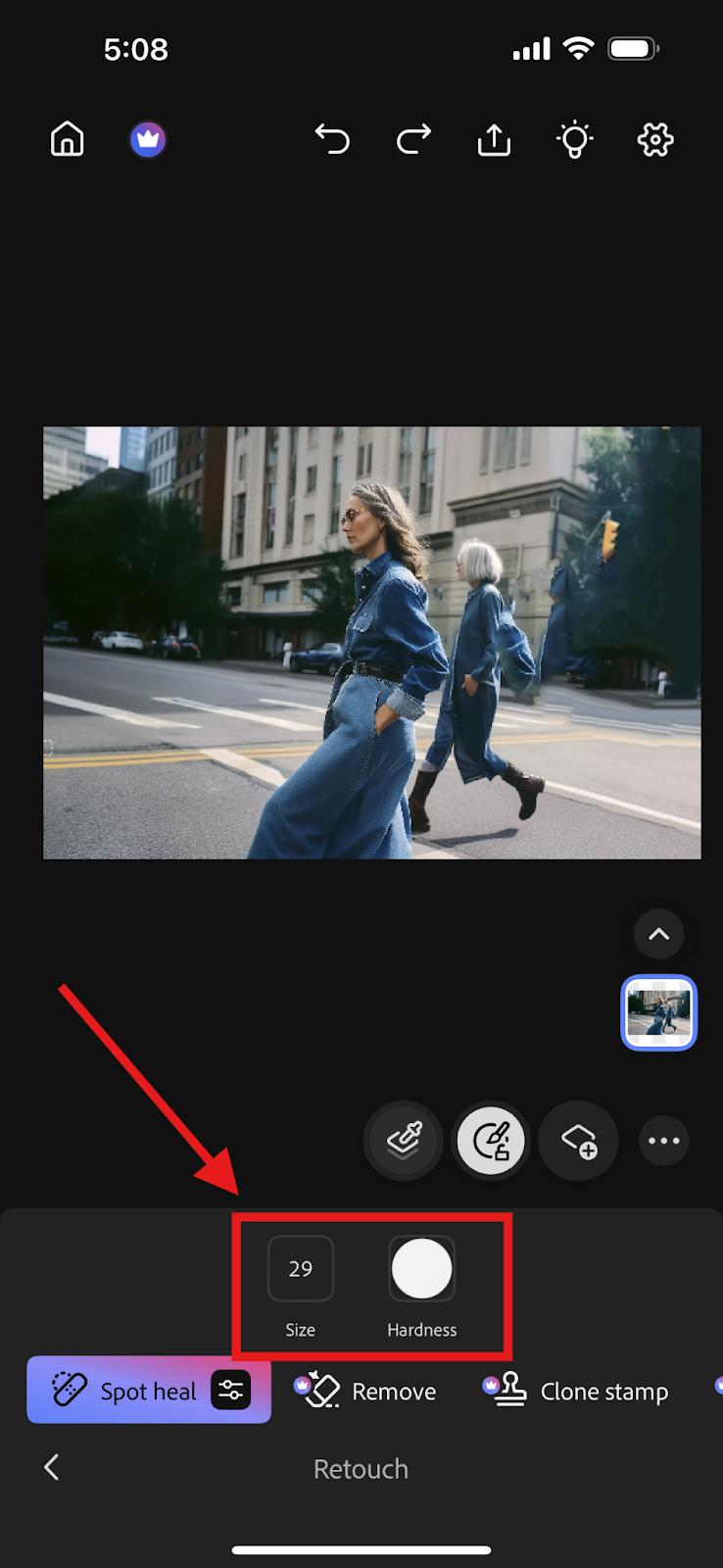Select the layer thumbnail
The width and height of the screenshot is (723, 1568).
(658, 1012)
